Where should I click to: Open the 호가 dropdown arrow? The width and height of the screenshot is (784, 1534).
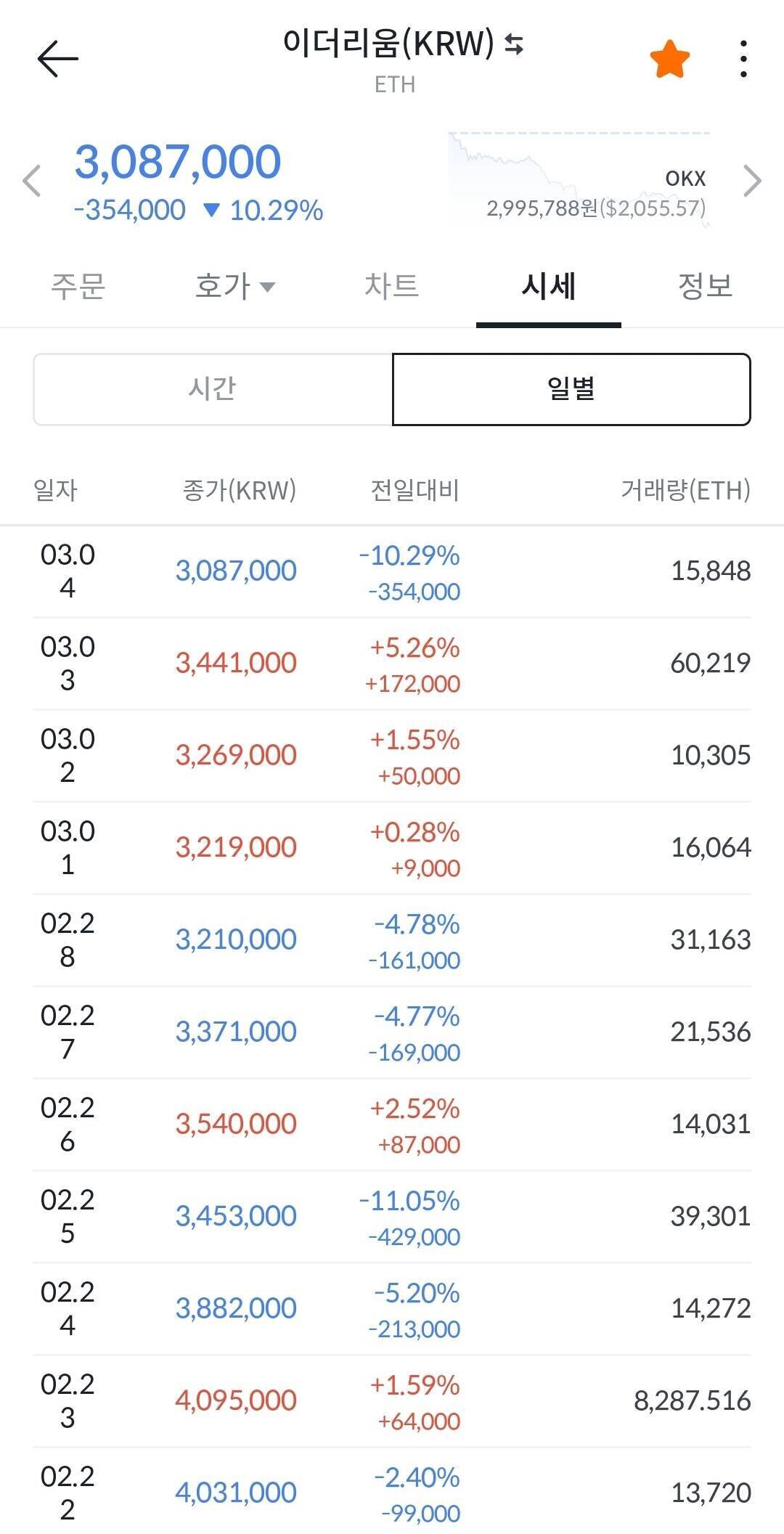click(269, 286)
